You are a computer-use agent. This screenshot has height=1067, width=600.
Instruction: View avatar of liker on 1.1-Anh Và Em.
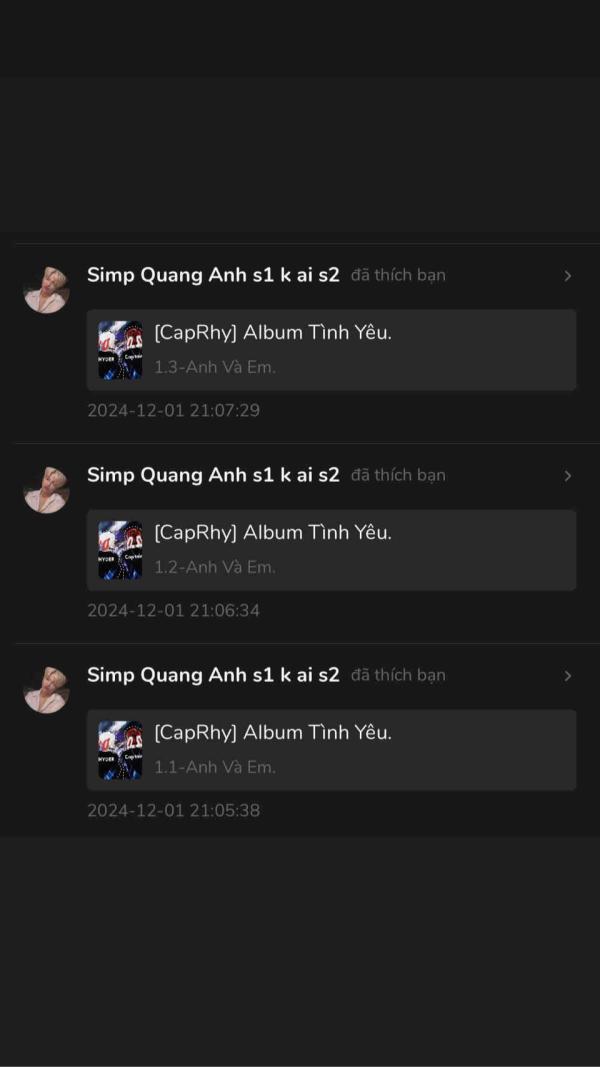(47, 690)
